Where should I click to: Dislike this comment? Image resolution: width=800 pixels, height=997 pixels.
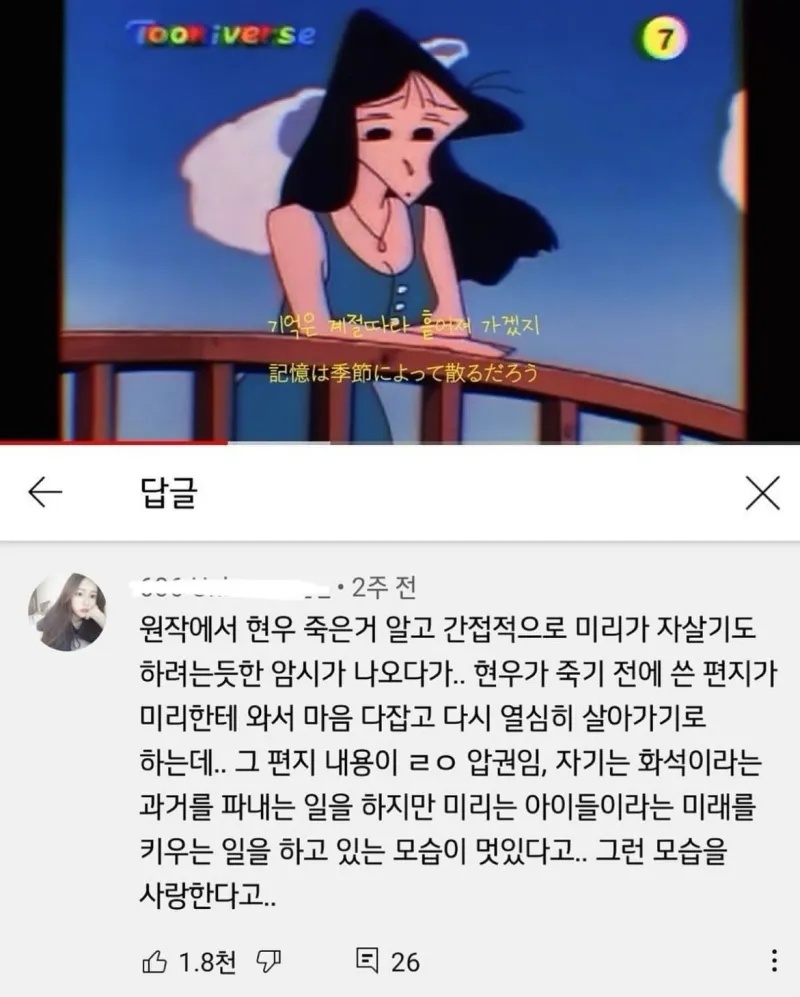267,962
